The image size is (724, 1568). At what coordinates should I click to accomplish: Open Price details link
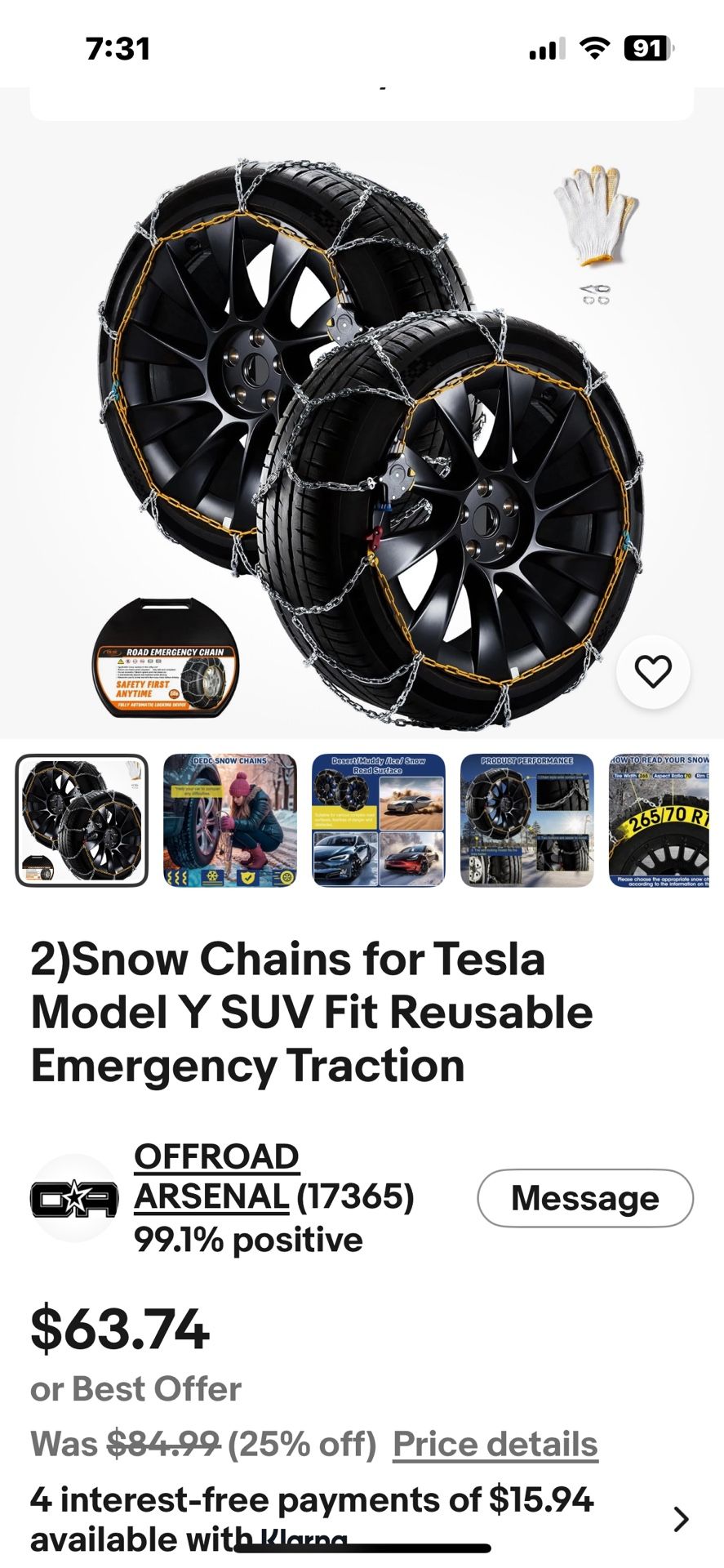[495, 1444]
